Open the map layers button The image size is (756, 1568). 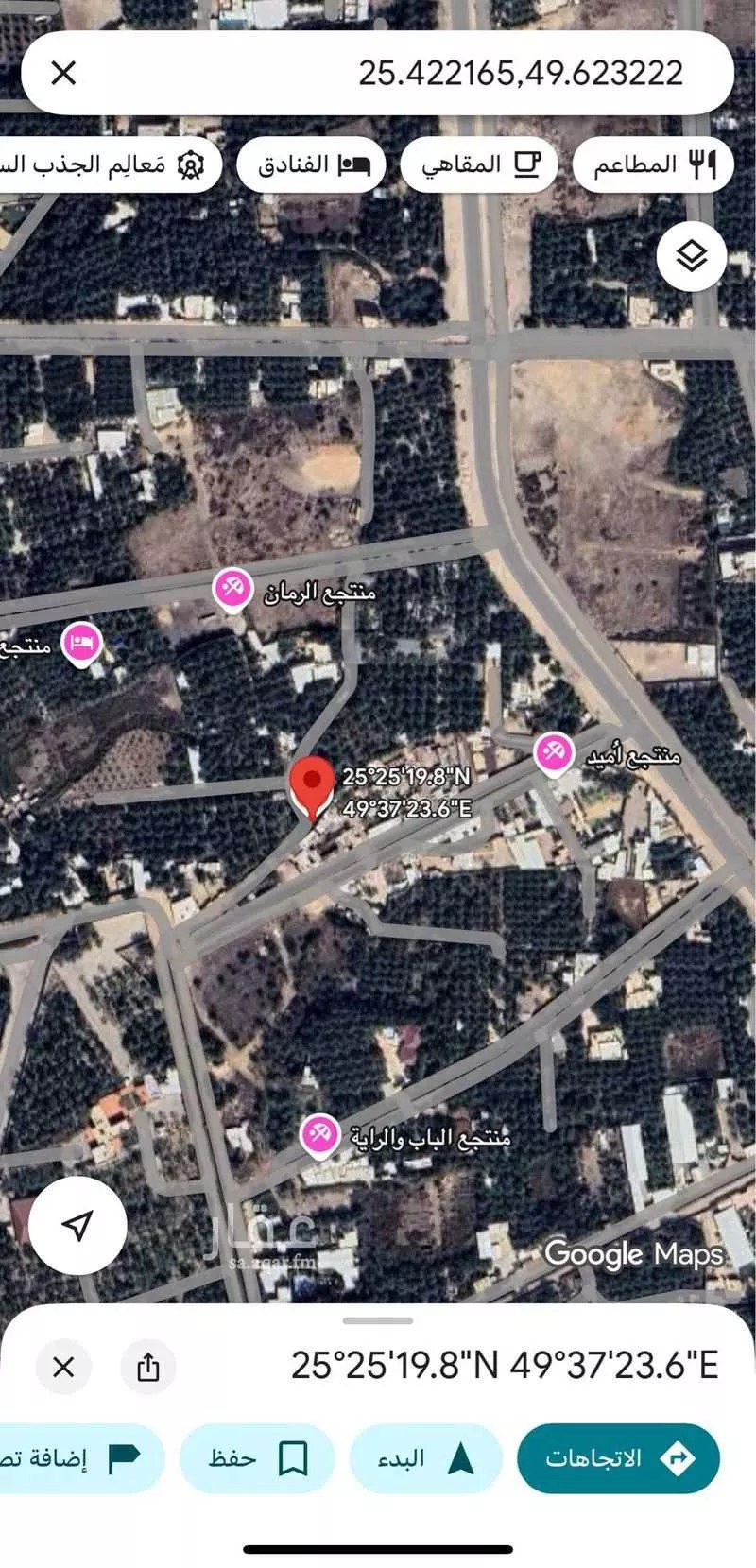[x=692, y=255]
